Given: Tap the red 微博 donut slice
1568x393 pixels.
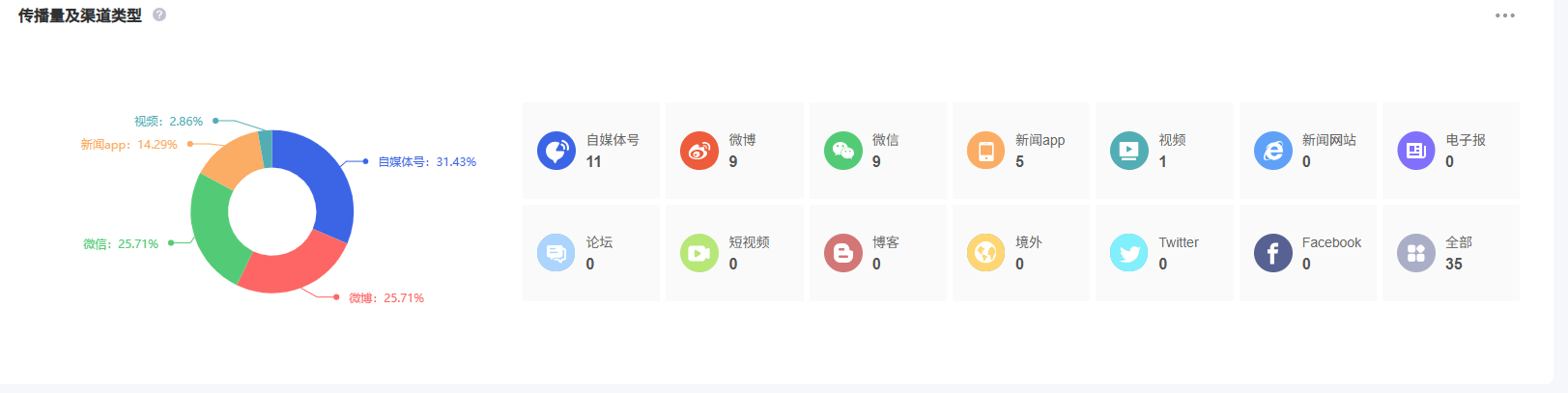Looking at the screenshot, I should (x=290, y=270).
